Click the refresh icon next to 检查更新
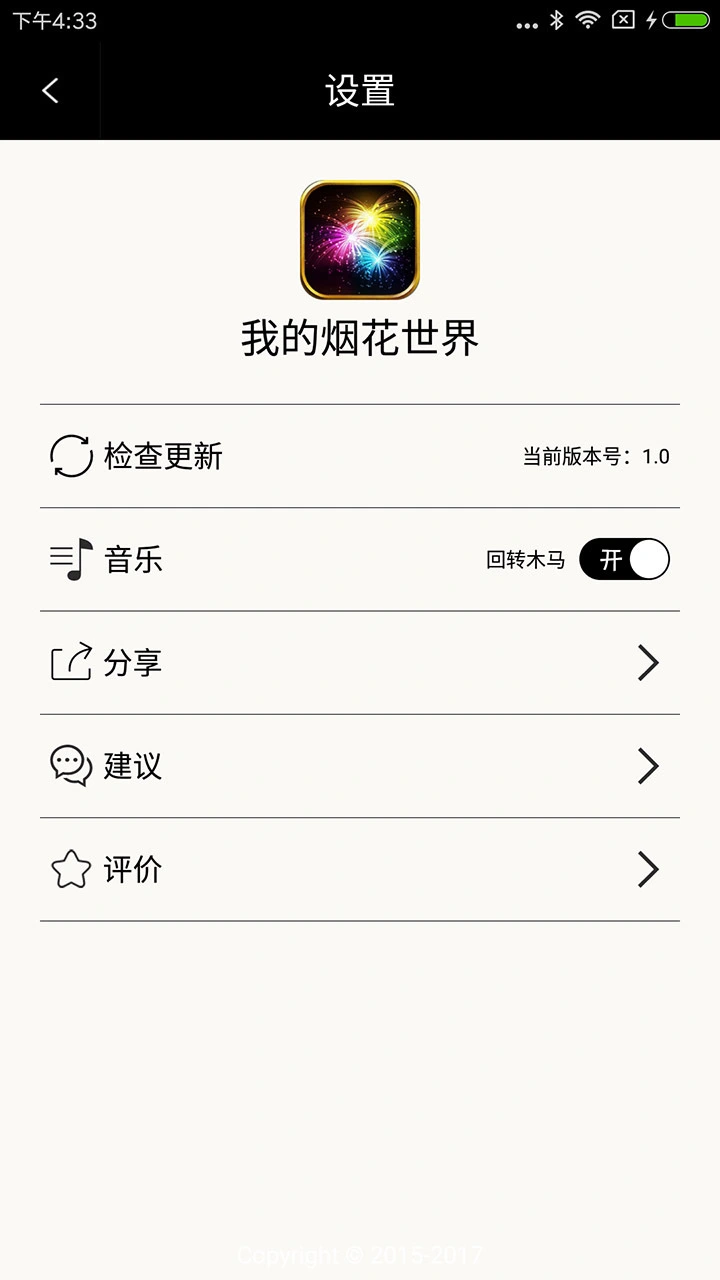Image resolution: width=720 pixels, height=1280 pixels. [68, 456]
